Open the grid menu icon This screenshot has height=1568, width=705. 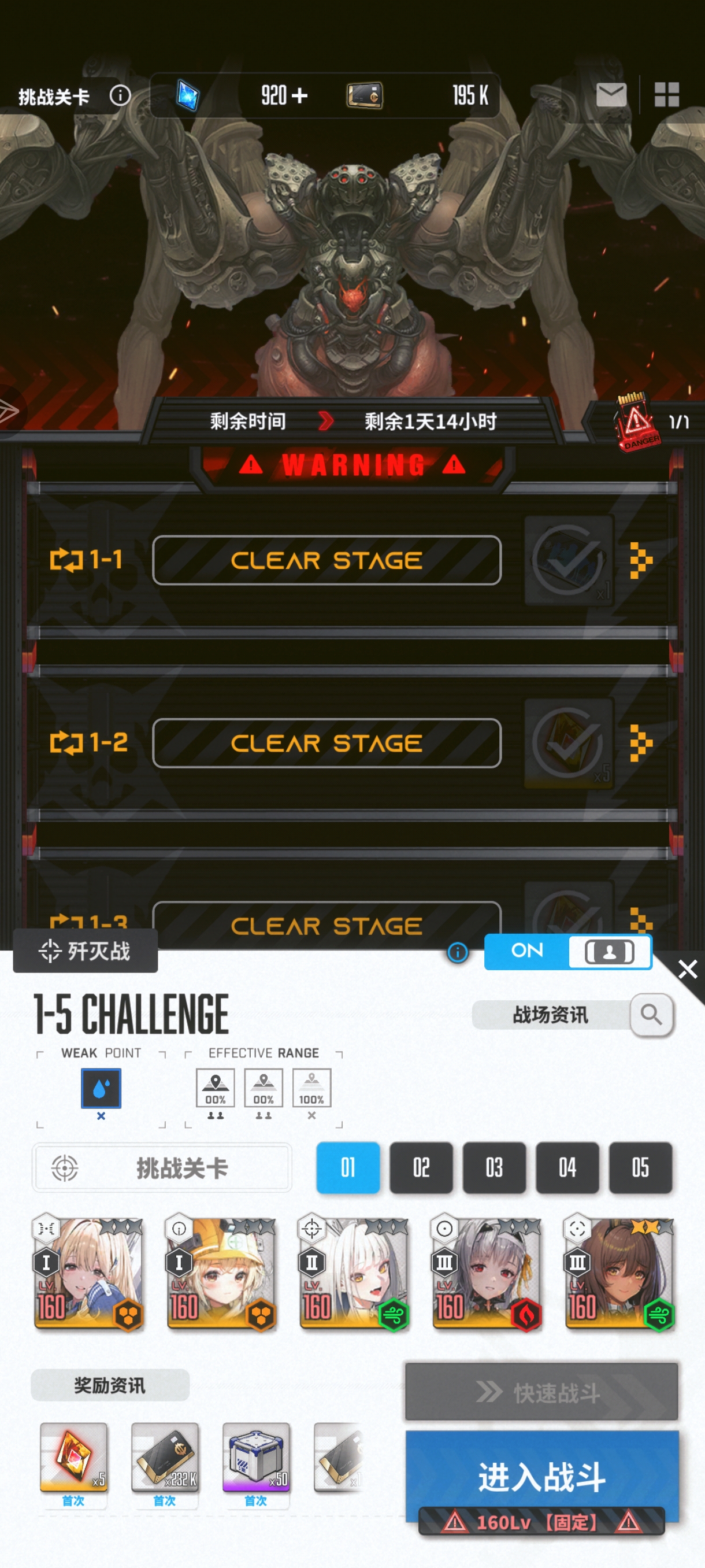click(x=666, y=95)
